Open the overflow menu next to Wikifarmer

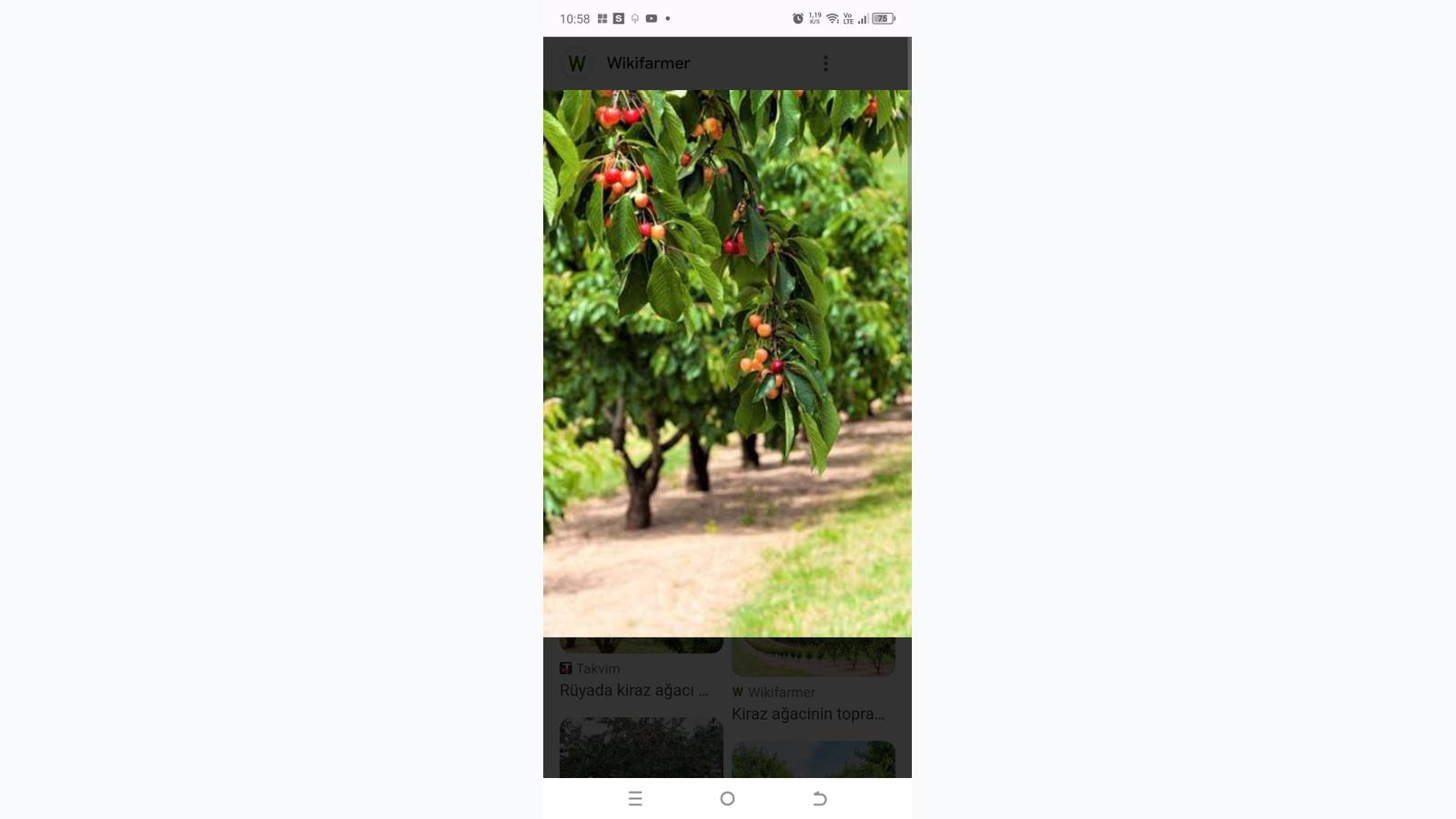pyautogui.click(x=825, y=64)
